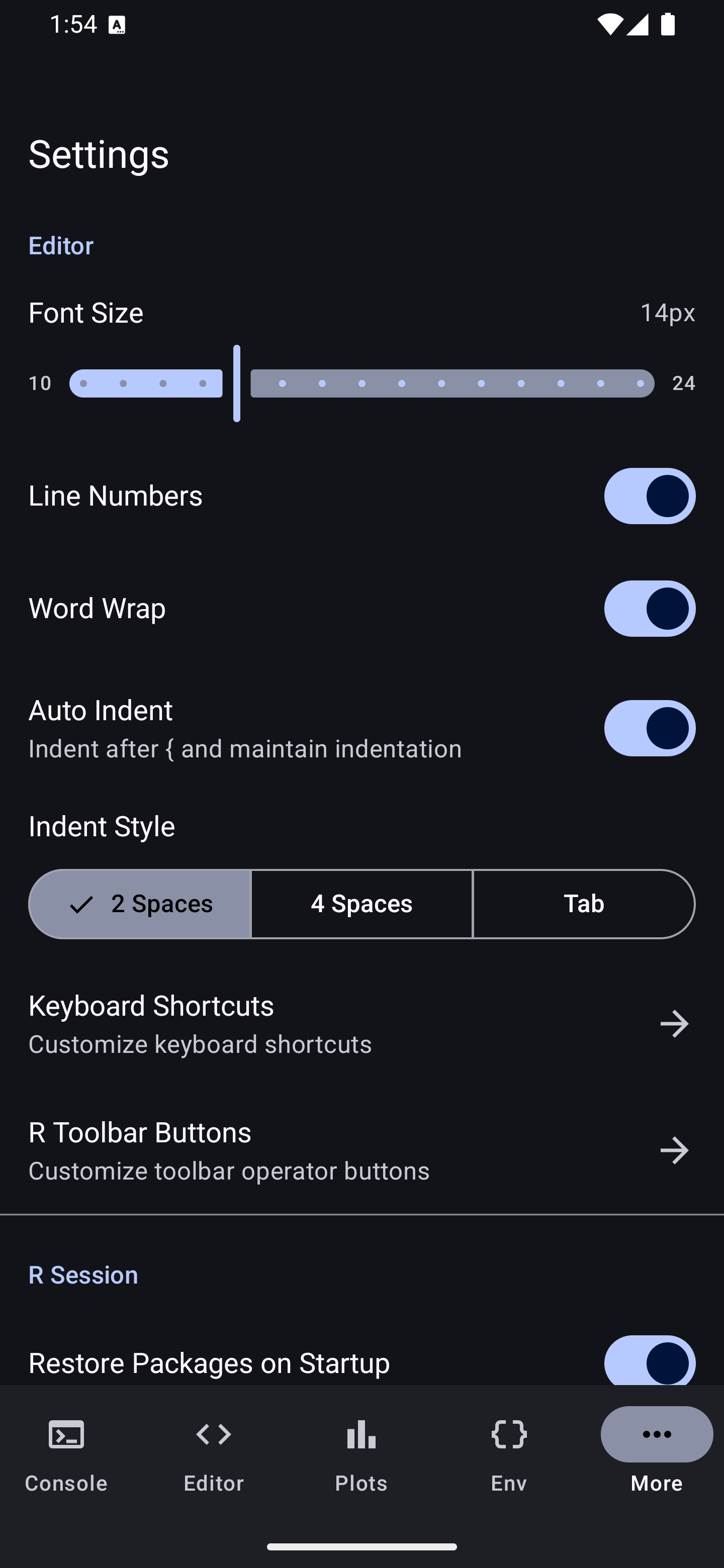Image resolution: width=724 pixels, height=1568 pixels.
Task: Select the 2 Spaces indent style
Action: click(x=141, y=904)
